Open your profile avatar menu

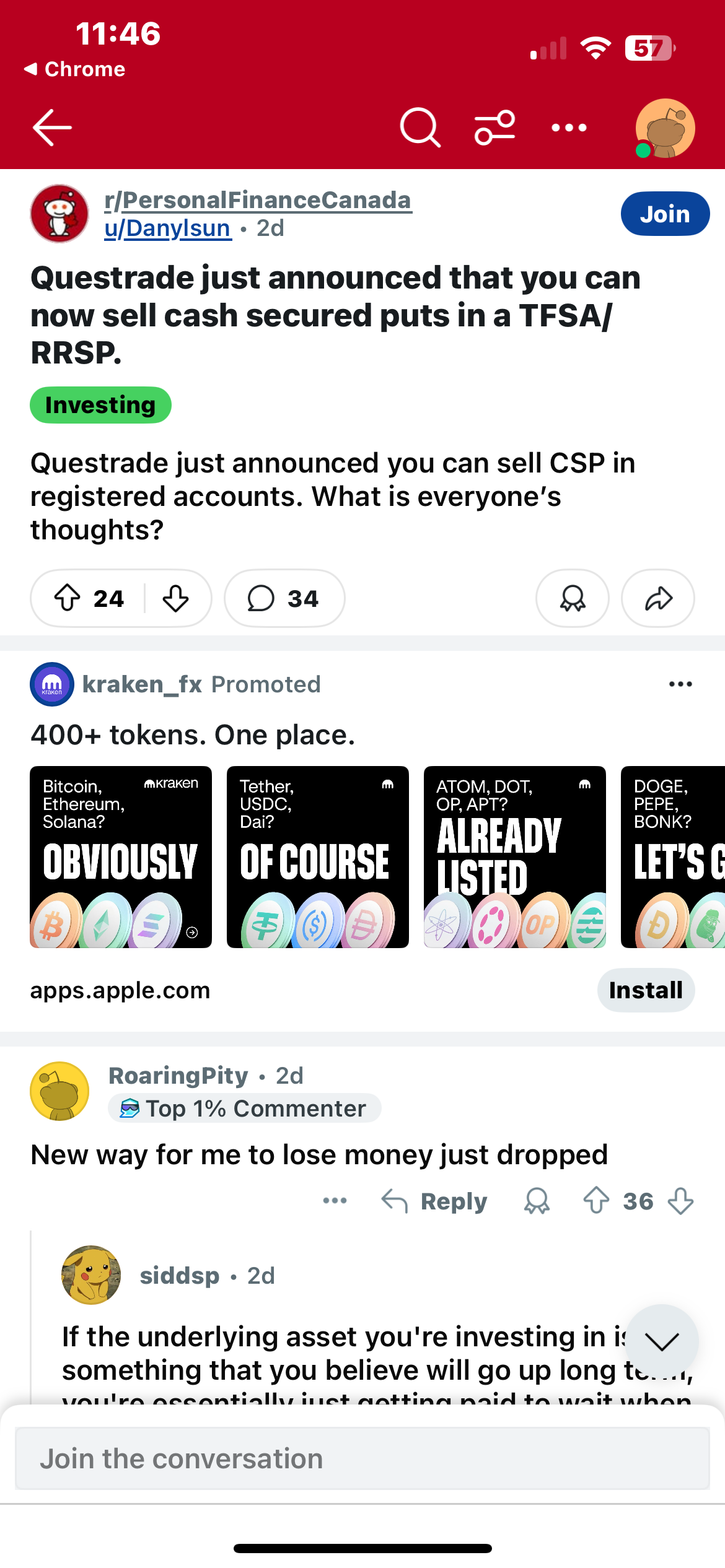click(665, 128)
